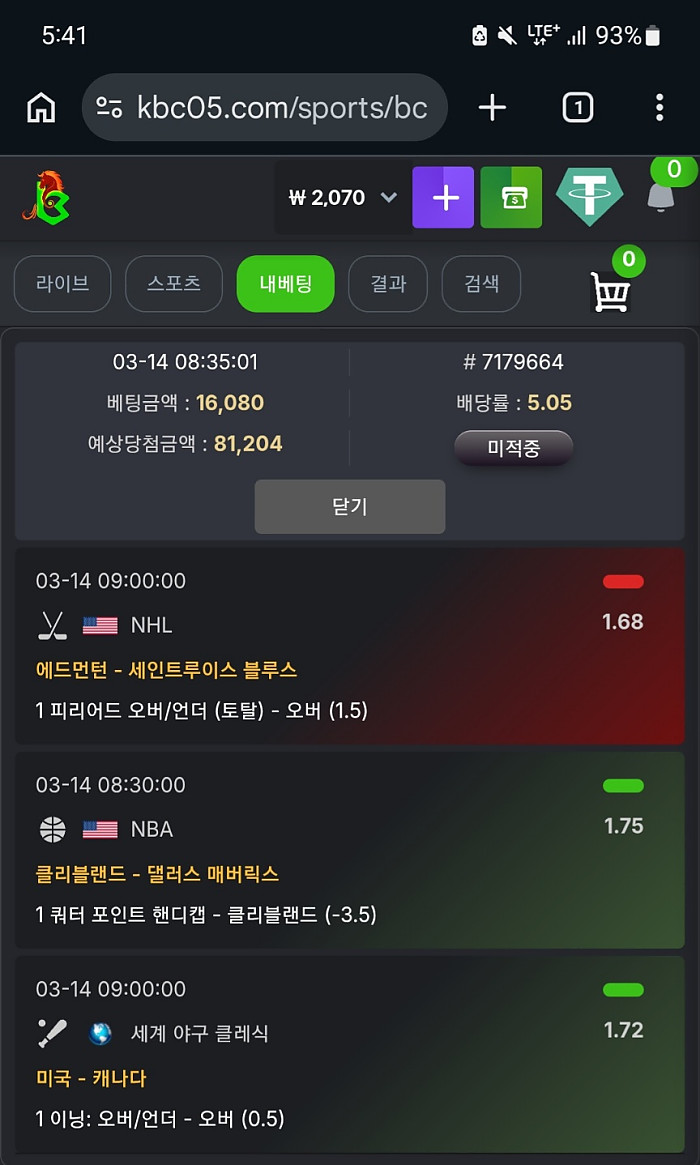Switch to the 라이브 tab
The height and width of the screenshot is (1165, 700).
[x=63, y=284]
